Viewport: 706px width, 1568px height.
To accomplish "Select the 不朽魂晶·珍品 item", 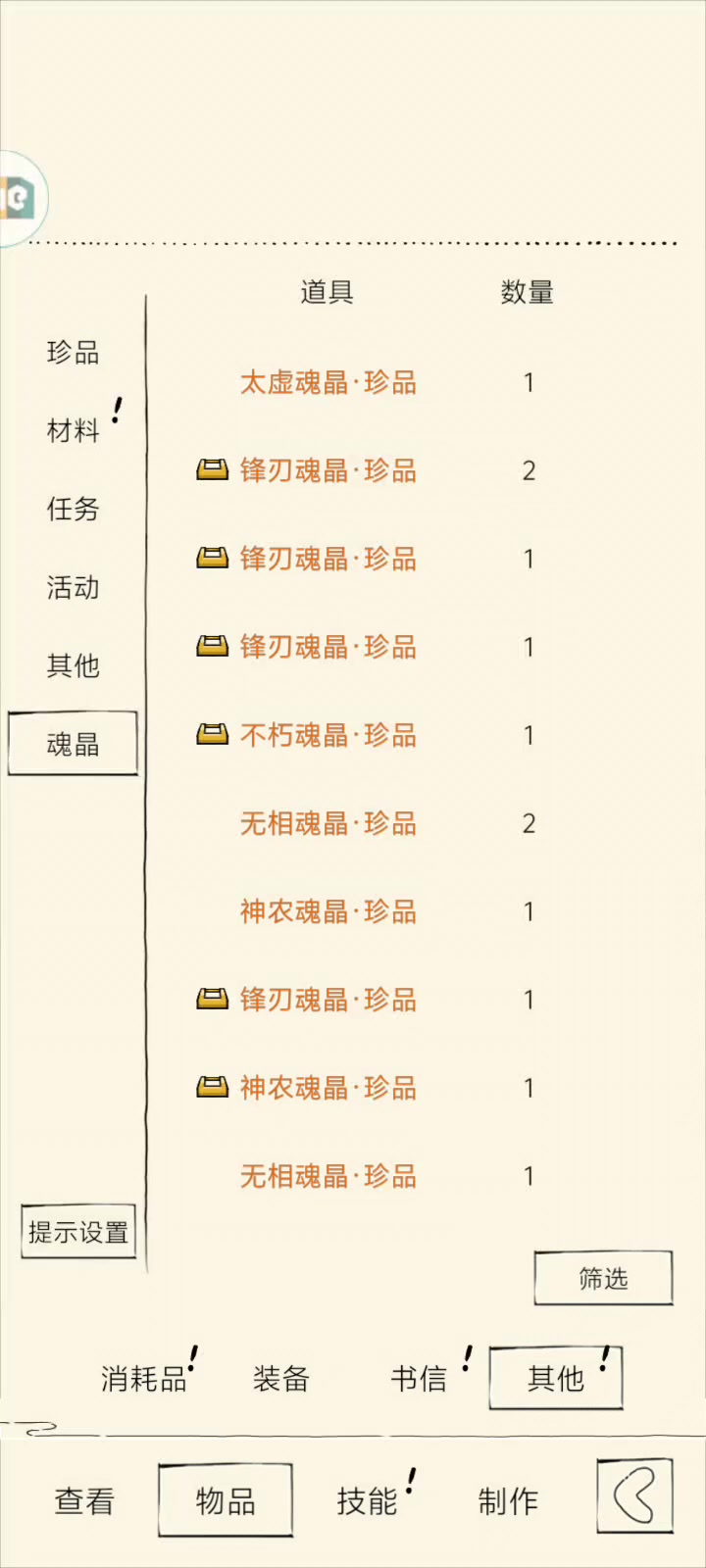I will pyautogui.click(x=328, y=735).
